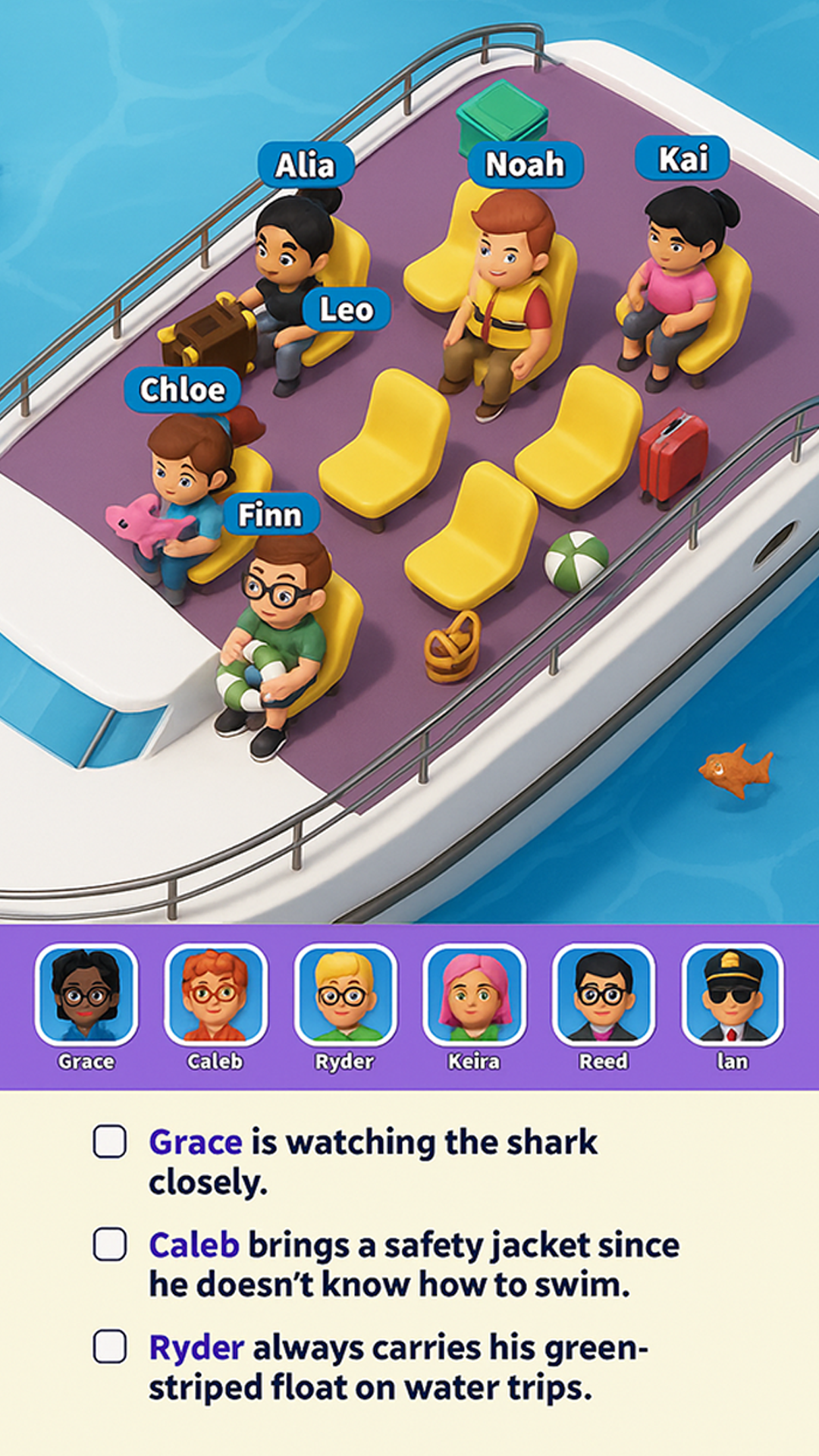The height and width of the screenshot is (1456, 819).
Task: Pick the Caleb character avatar
Action: (216, 995)
